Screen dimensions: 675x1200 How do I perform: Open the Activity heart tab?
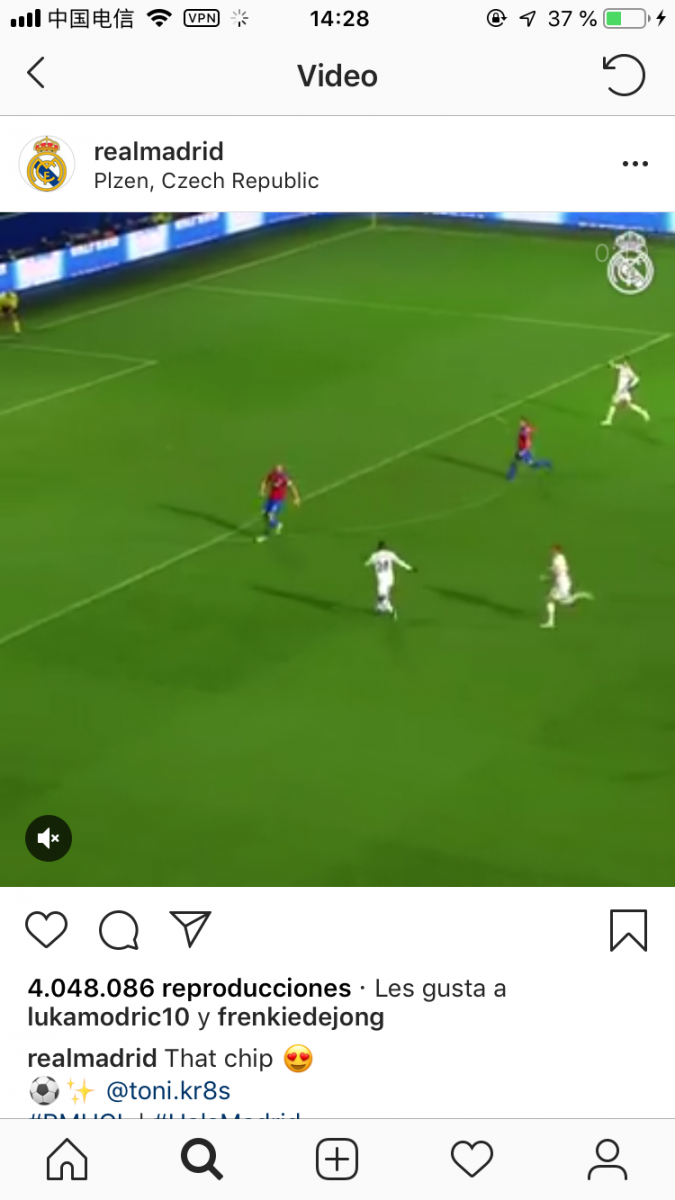click(472, 1160)
